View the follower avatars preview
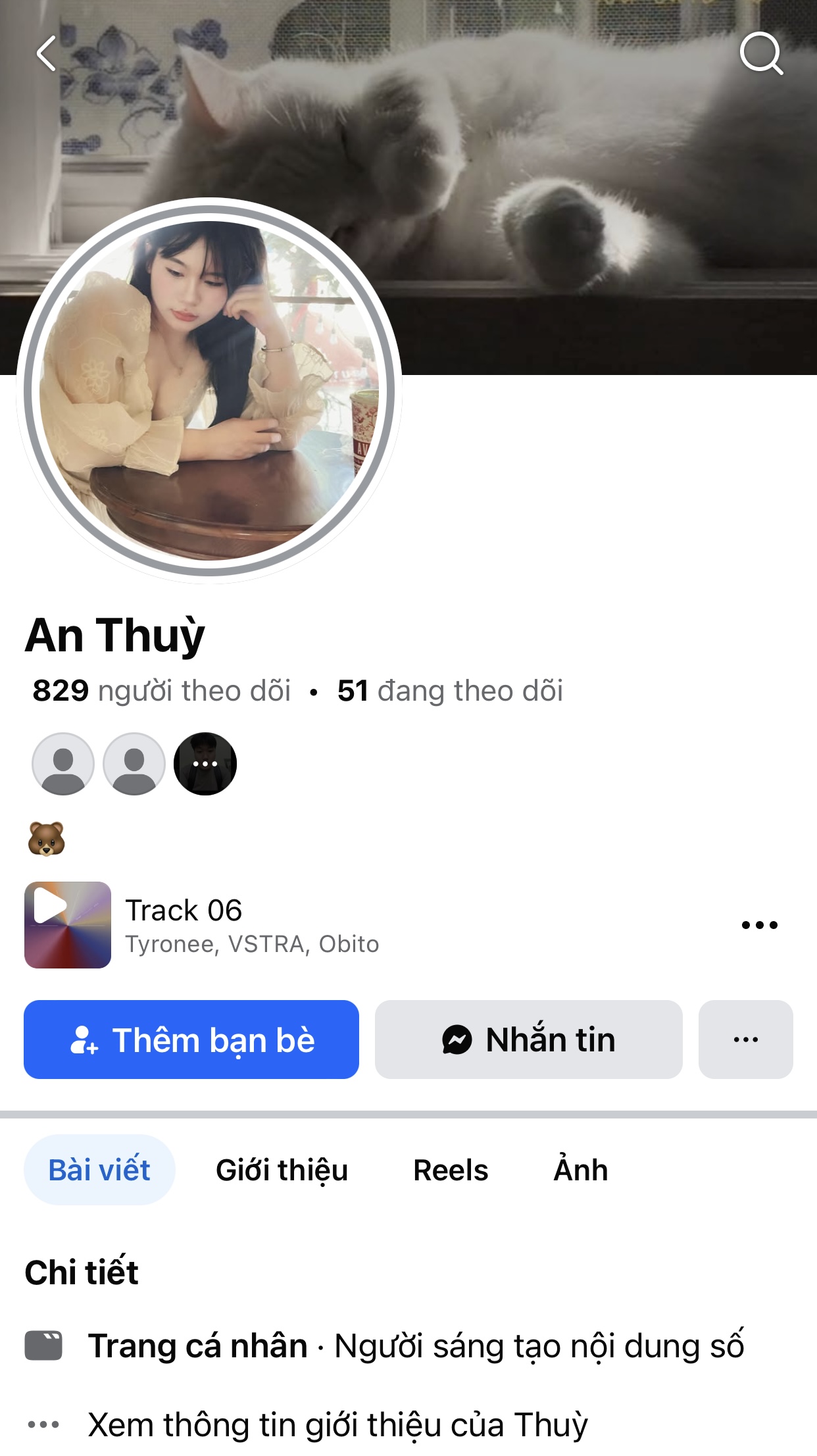The height and width of the screenshot is (1456, 817). [x=134, y=764]
